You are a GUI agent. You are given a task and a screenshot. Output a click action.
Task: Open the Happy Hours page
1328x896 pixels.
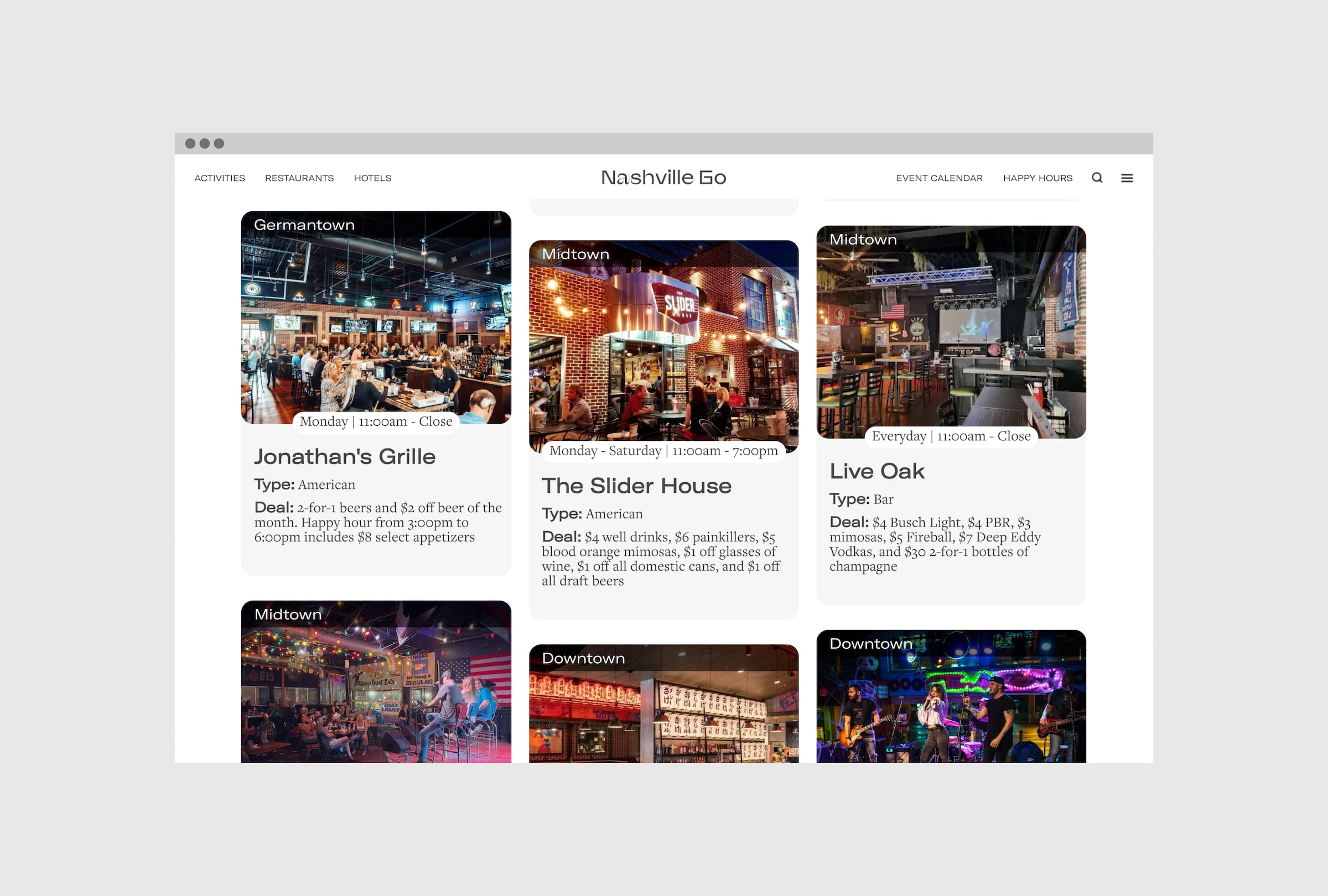(1037, 178)
